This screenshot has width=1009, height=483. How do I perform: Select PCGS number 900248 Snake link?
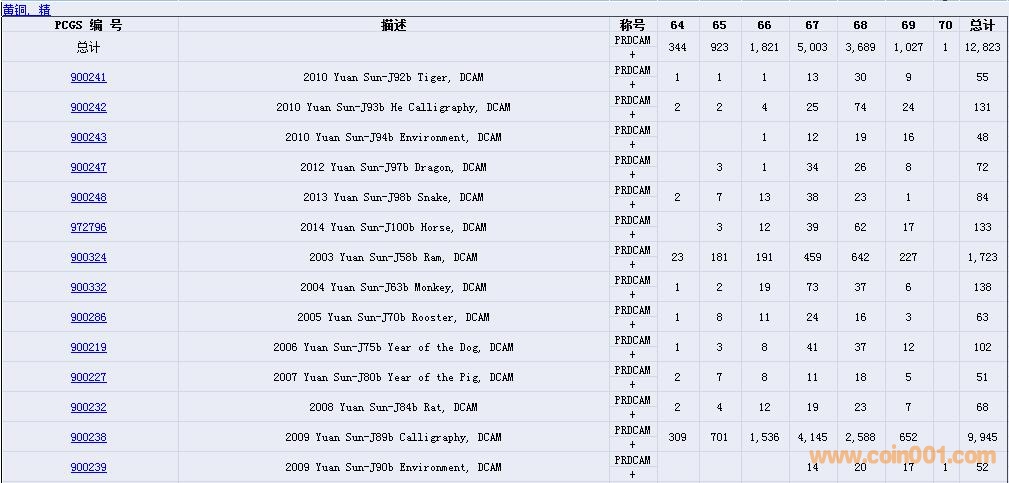click(x=88, y=197)
